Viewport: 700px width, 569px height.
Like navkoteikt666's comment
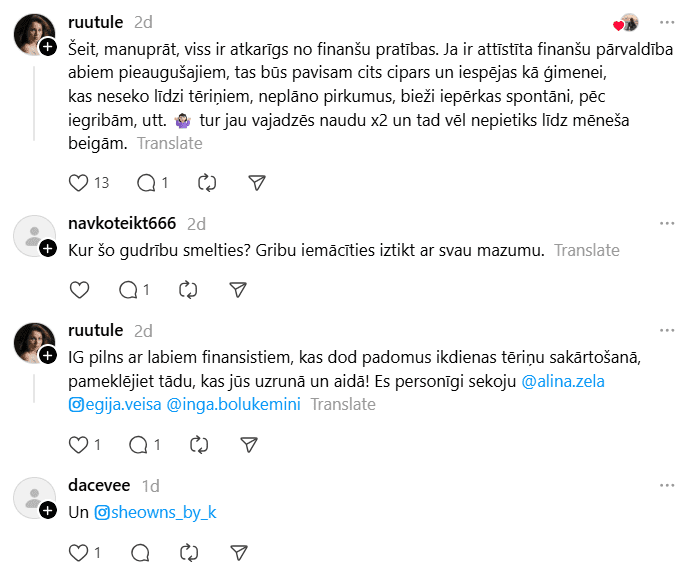tap(80, 290)
